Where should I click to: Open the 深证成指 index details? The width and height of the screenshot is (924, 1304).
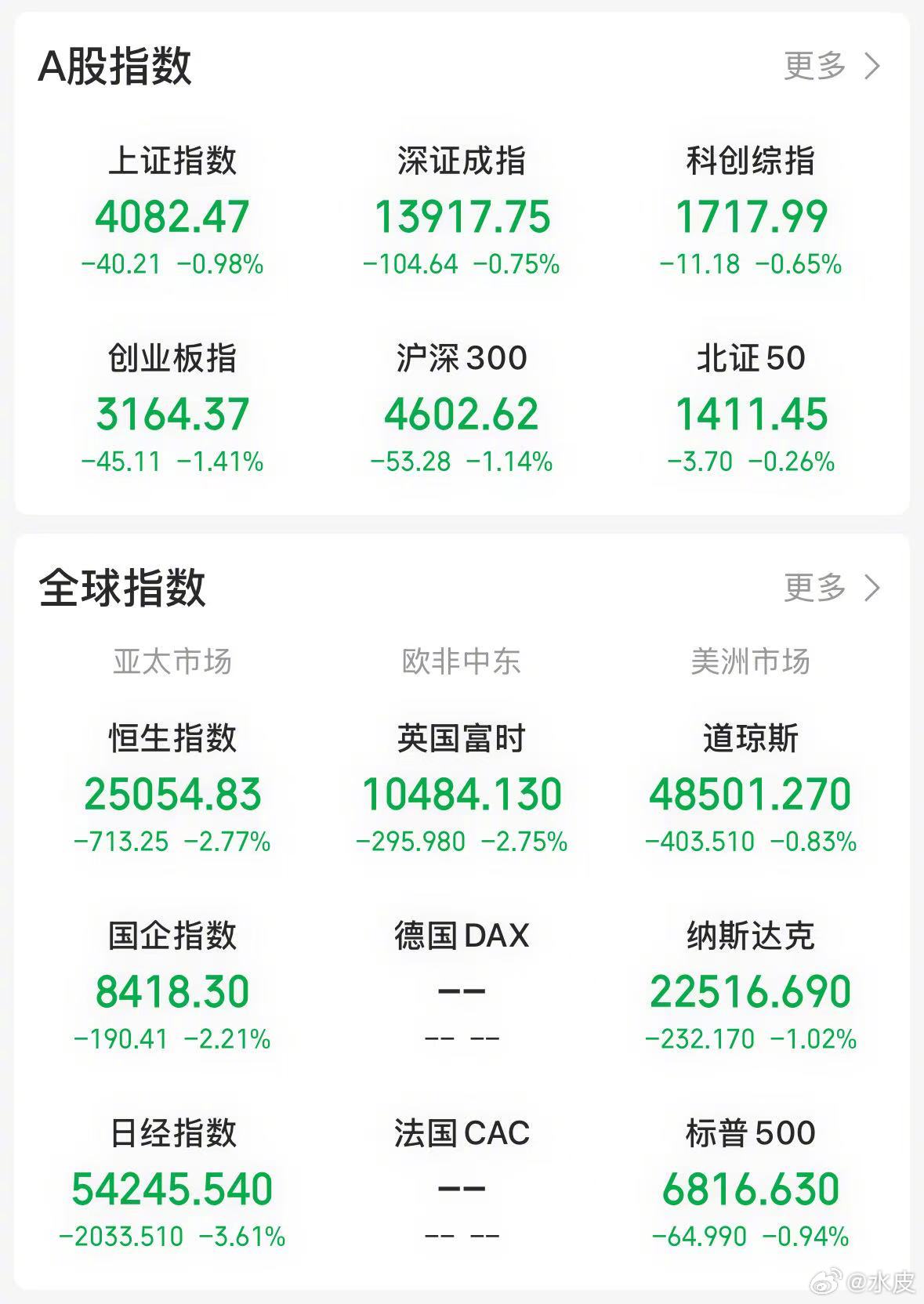pyautogui.click(x=462, y=210)
